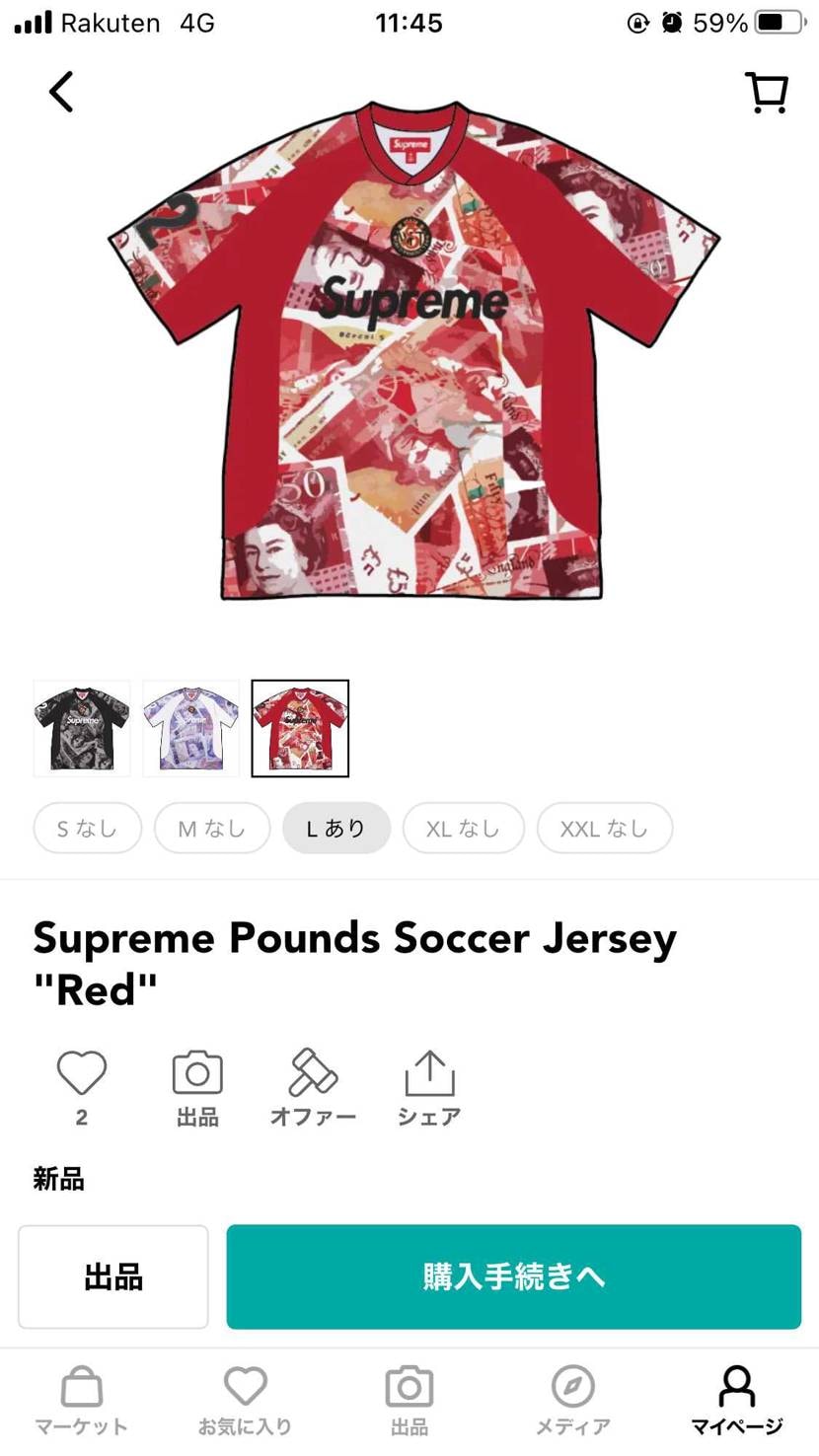Choose size XL
The image size is (819, 1456).
tap(463, 828)
